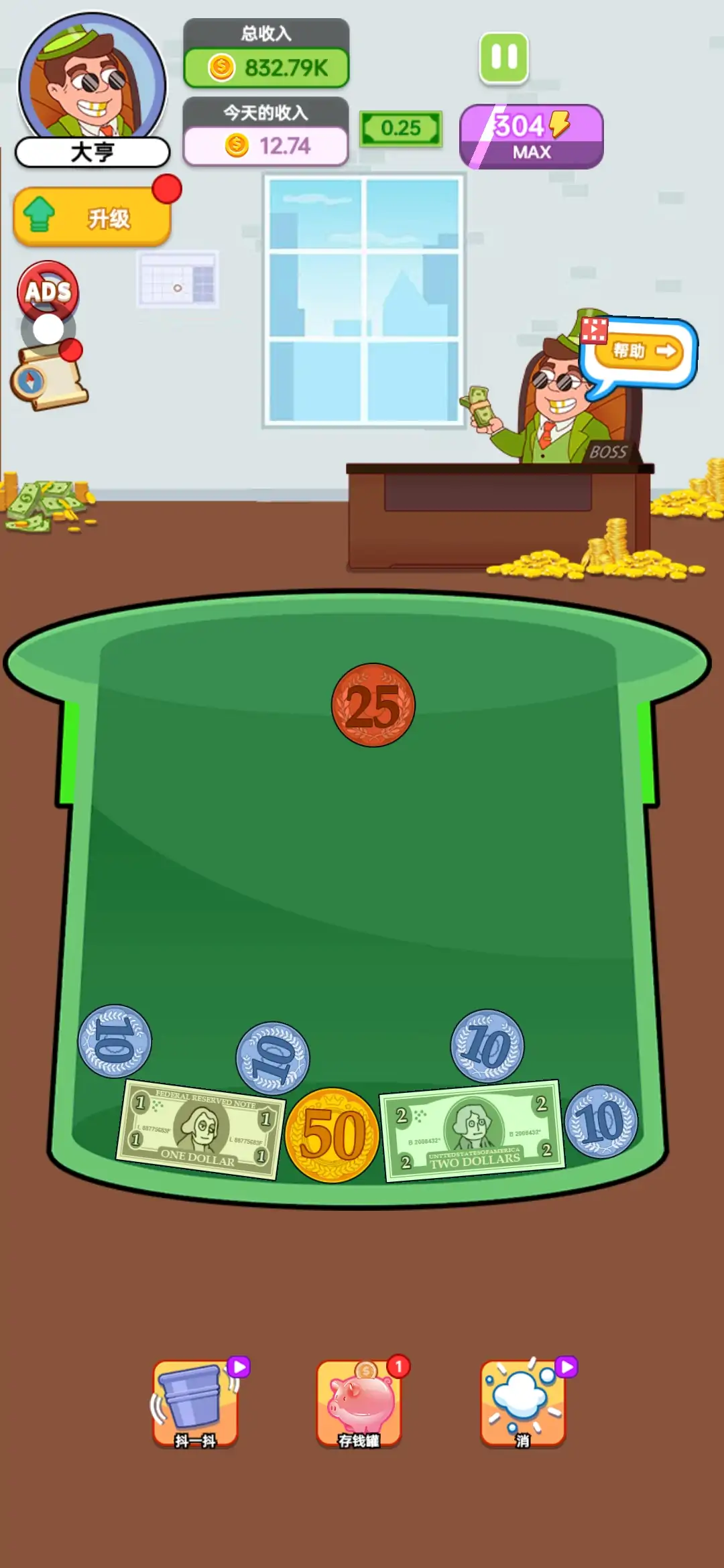Open the map scroll with compass

click(49, 379)
